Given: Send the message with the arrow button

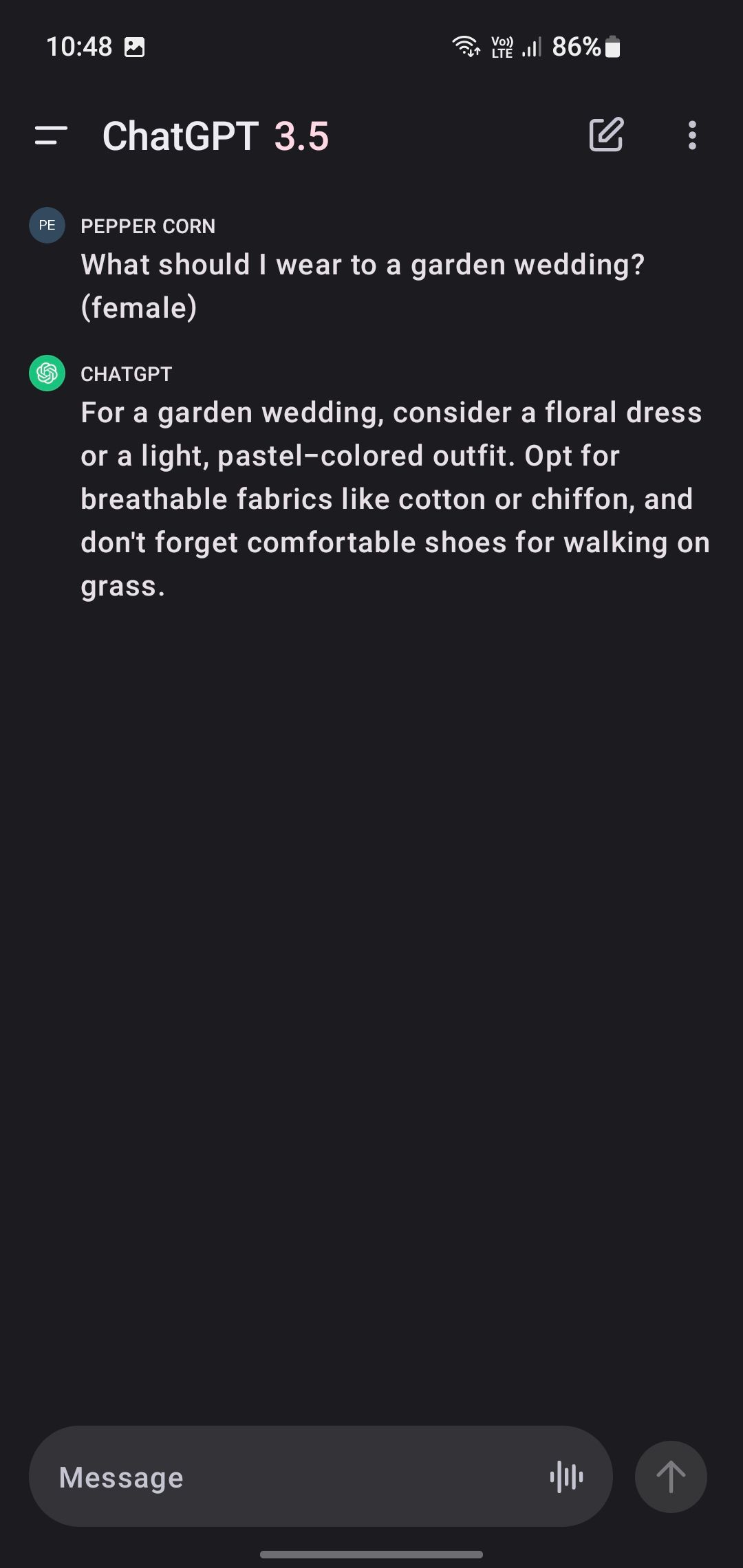Looking at the screenshot, I should (x=670, y=1476).
